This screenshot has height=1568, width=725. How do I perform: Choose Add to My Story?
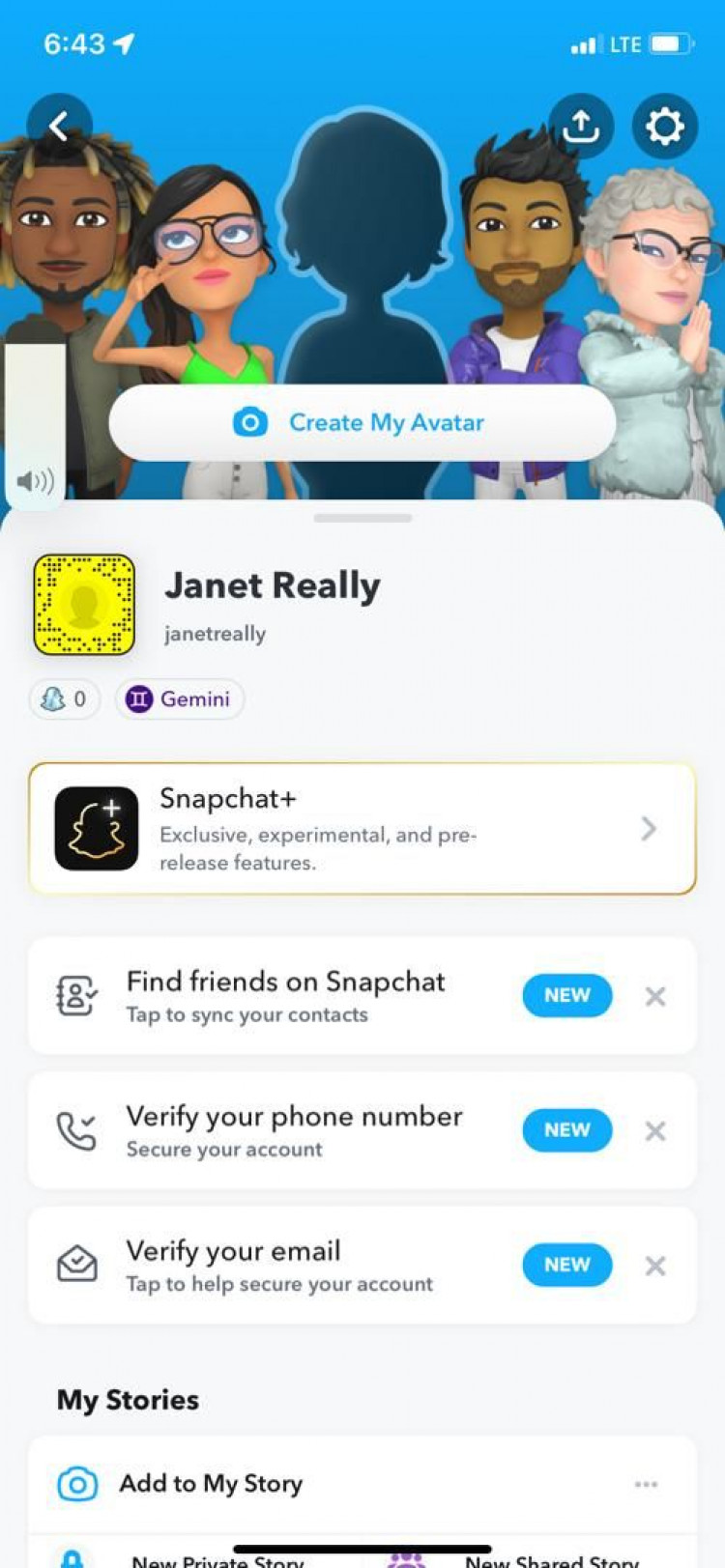coord(211,1484)
